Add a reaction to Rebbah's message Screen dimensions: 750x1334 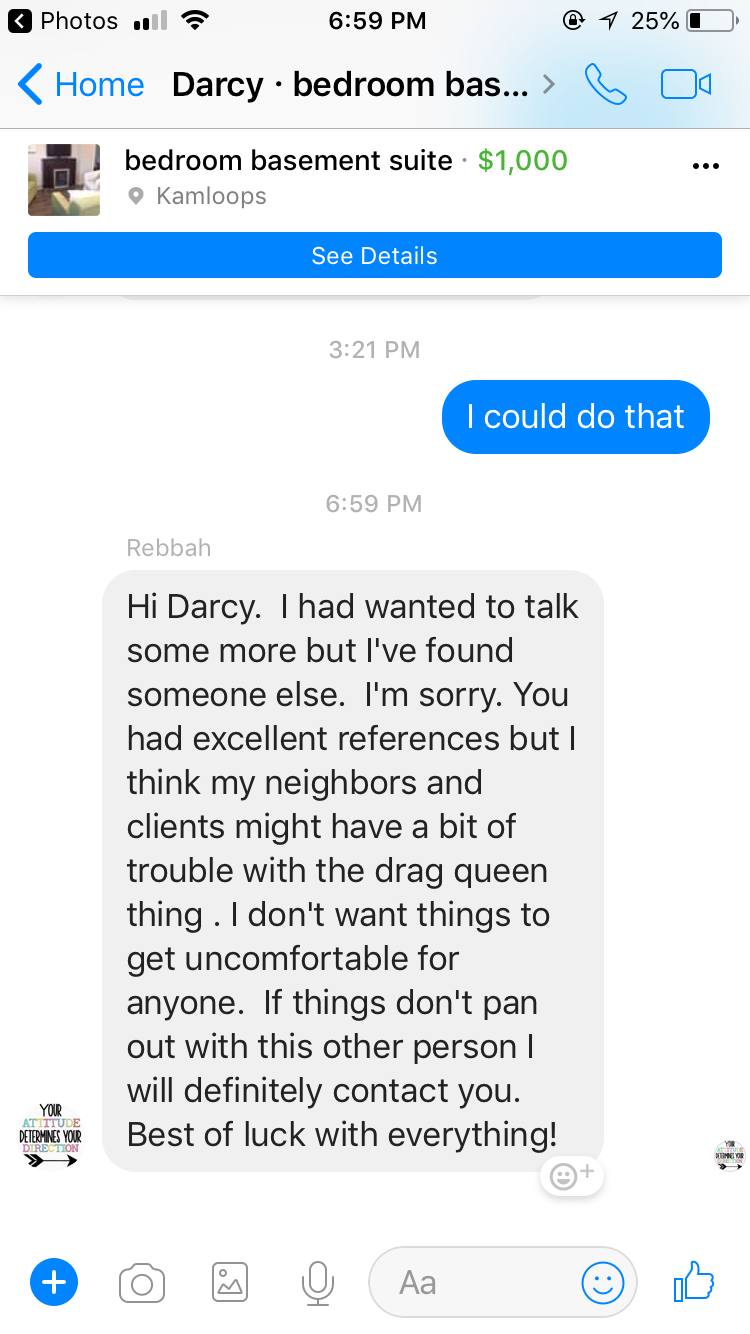571,1176
